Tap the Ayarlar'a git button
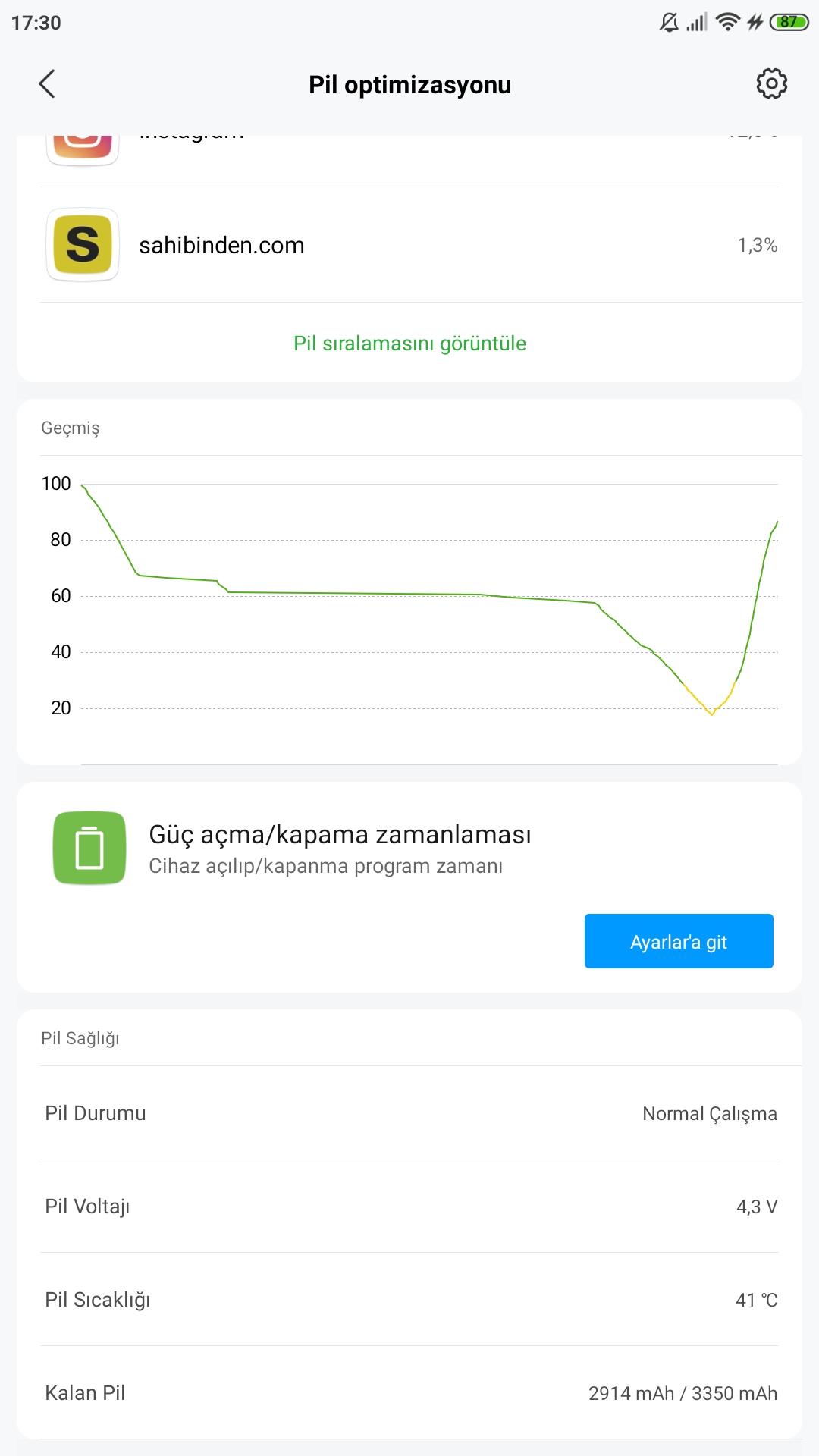819x1456 pixels. [679, 941]
